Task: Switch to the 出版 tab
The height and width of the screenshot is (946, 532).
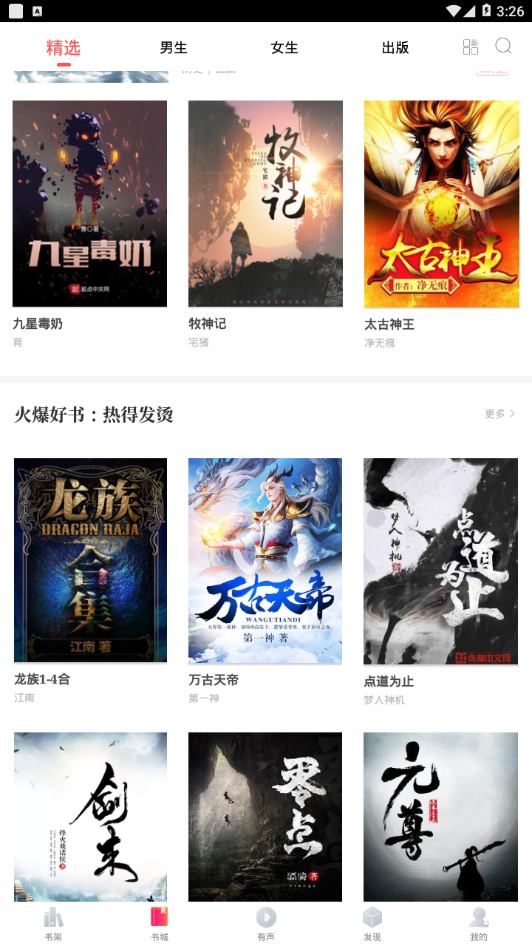Action: [x=396, y=48]
